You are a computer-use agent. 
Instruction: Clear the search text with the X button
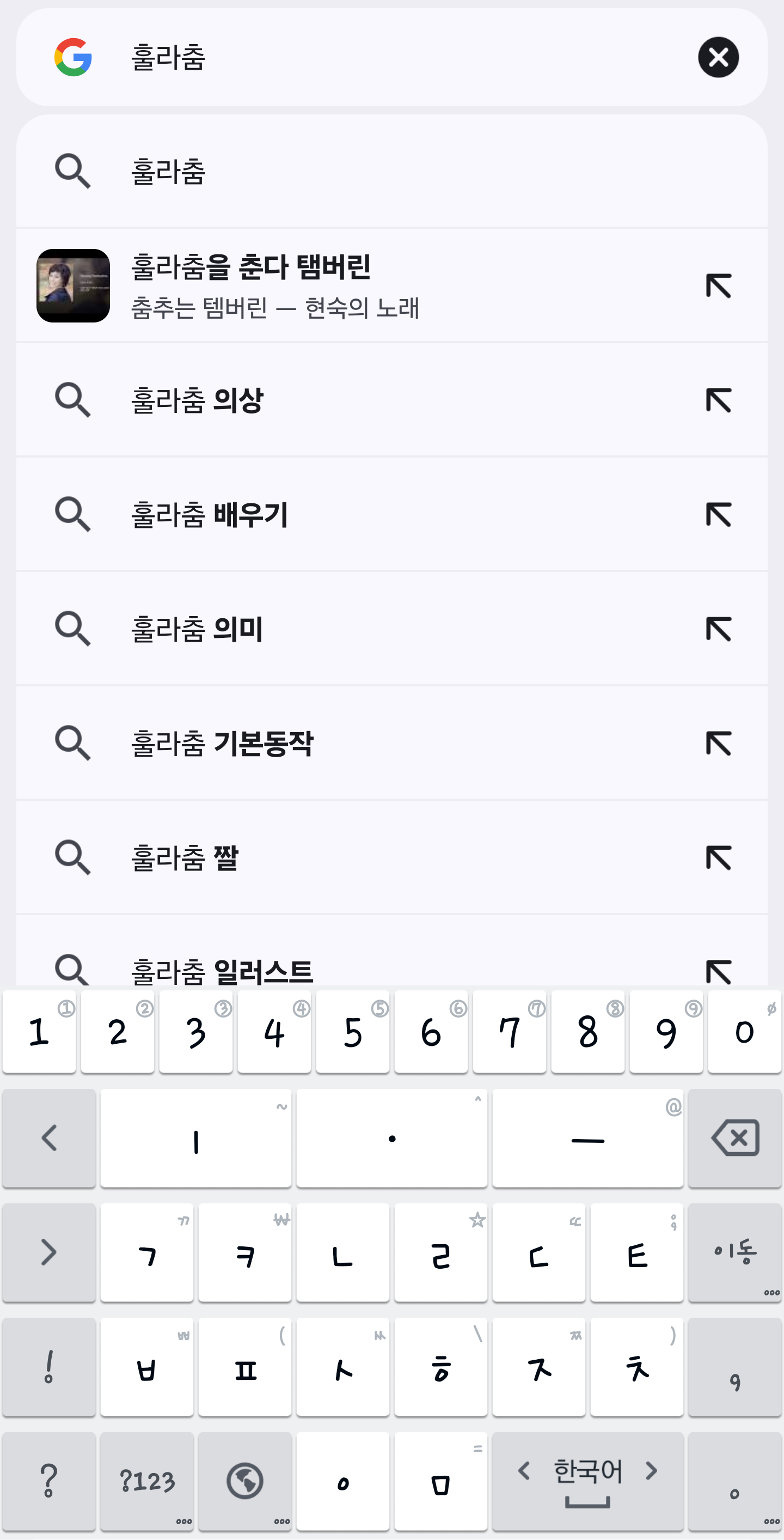718,57
